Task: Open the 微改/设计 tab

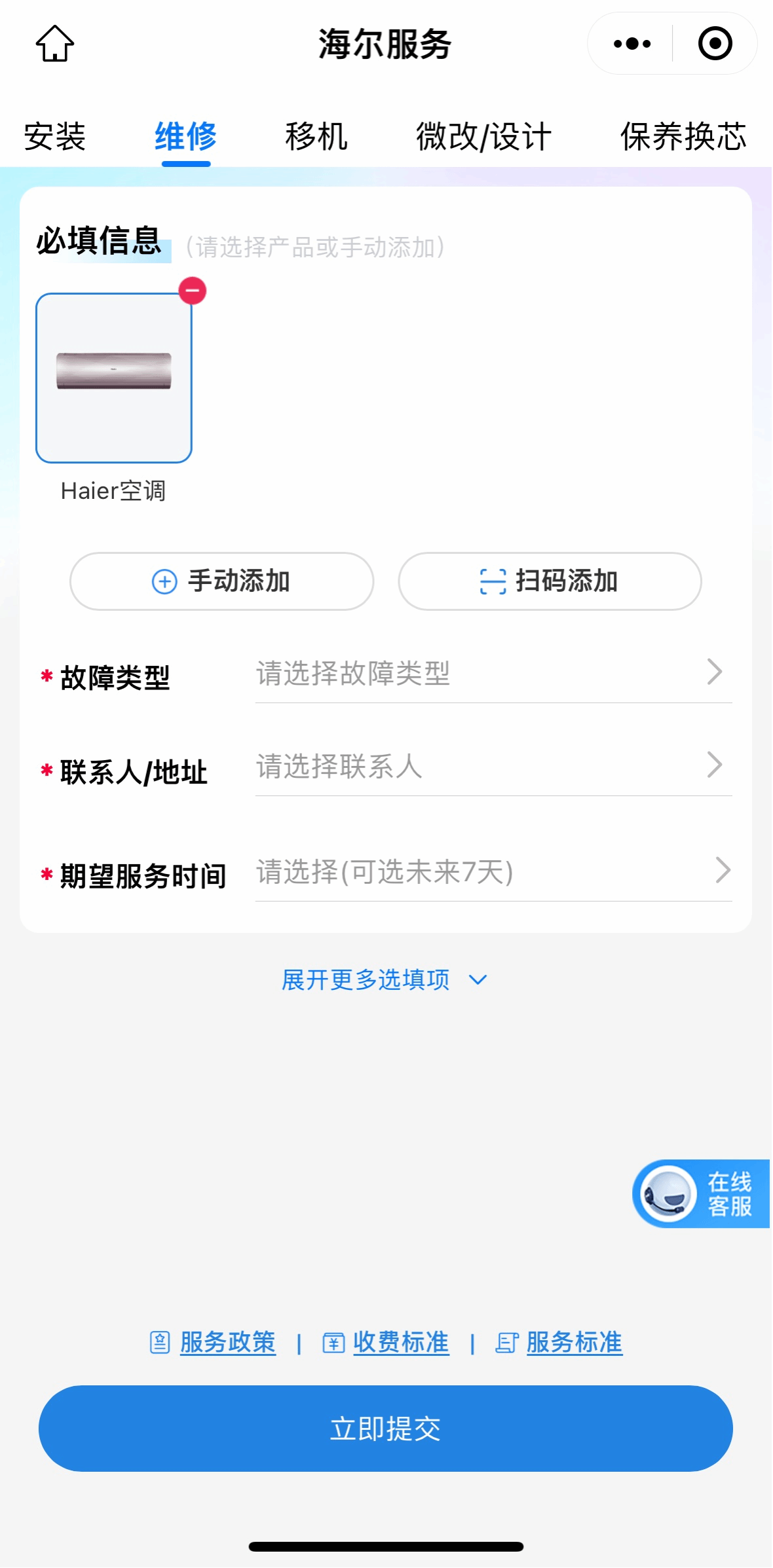Action: coord(483,137)
